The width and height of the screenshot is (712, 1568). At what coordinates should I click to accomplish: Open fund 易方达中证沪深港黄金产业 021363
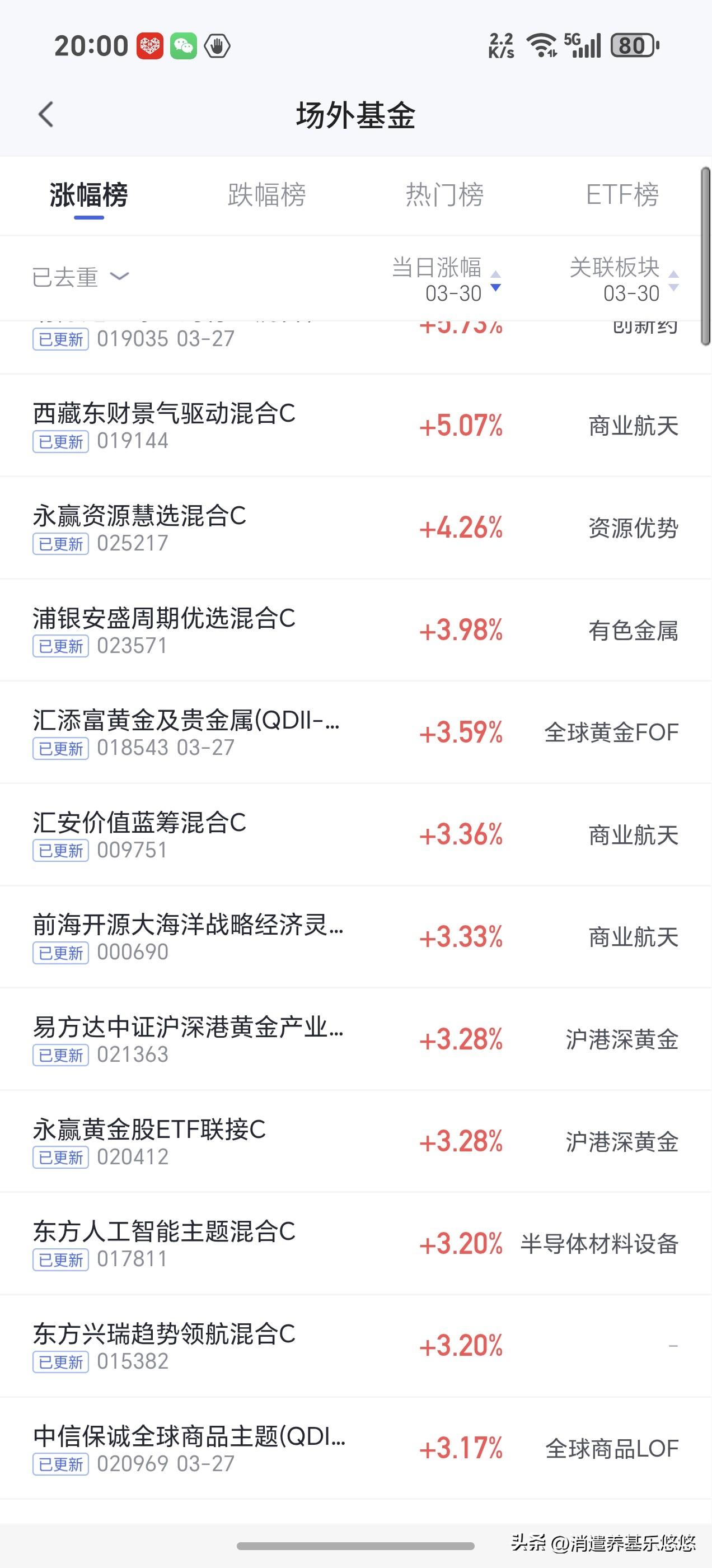tap(356, 1039)
